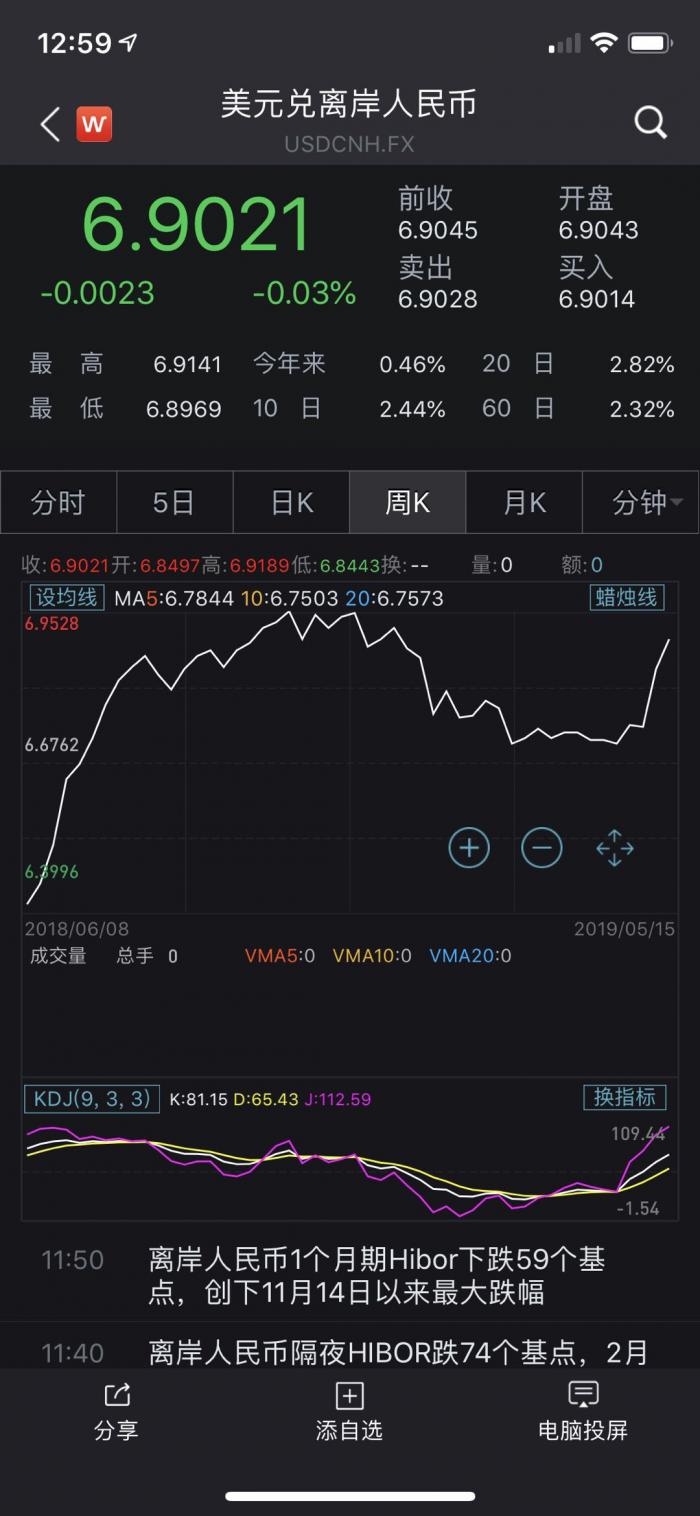Show the 月K monthly chart
This screenshot has width=700, height=1516.
point(524,502)
